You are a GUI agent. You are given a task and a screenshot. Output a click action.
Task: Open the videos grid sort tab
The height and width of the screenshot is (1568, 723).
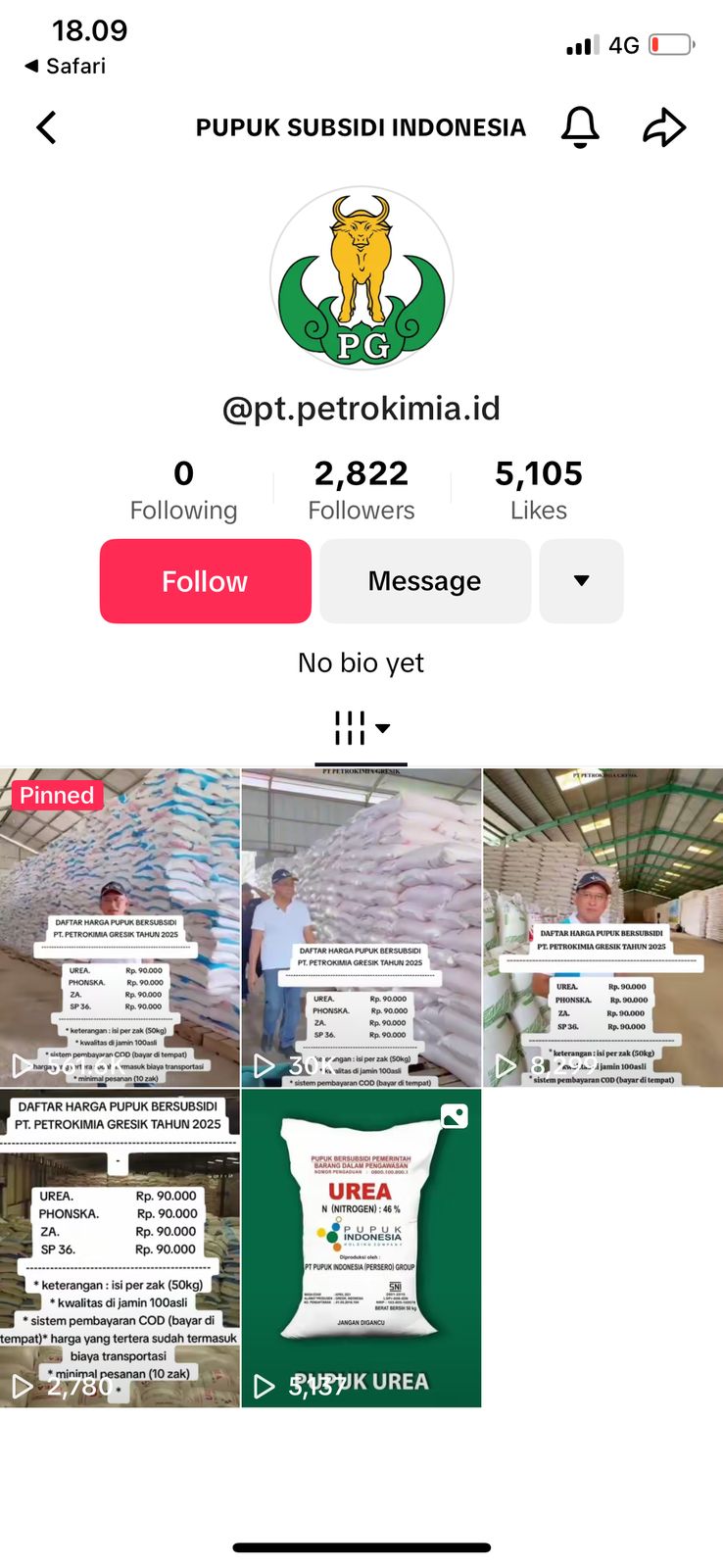click(361, 728)
